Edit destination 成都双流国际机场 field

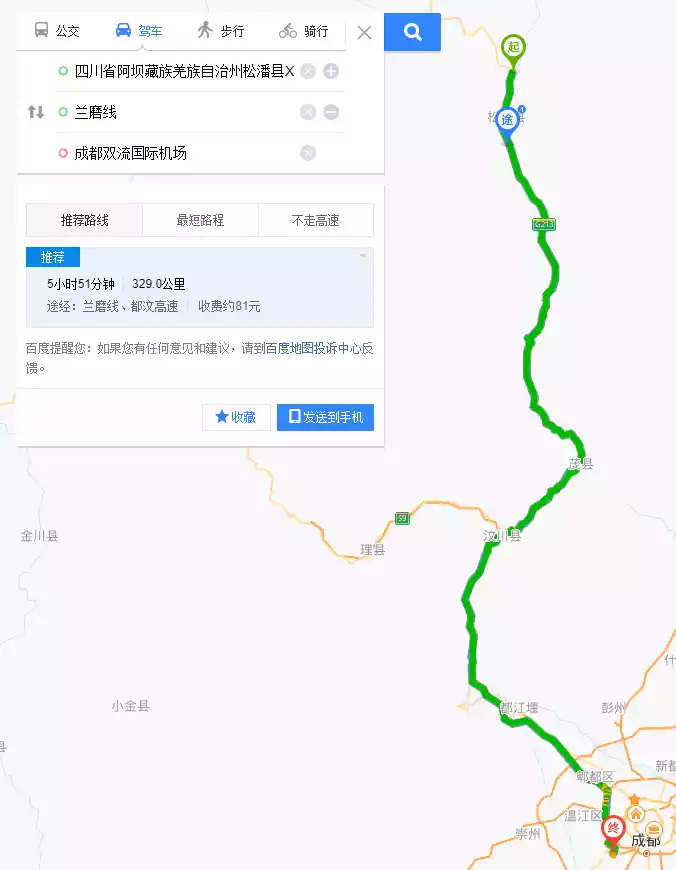[x=180, y=153]
